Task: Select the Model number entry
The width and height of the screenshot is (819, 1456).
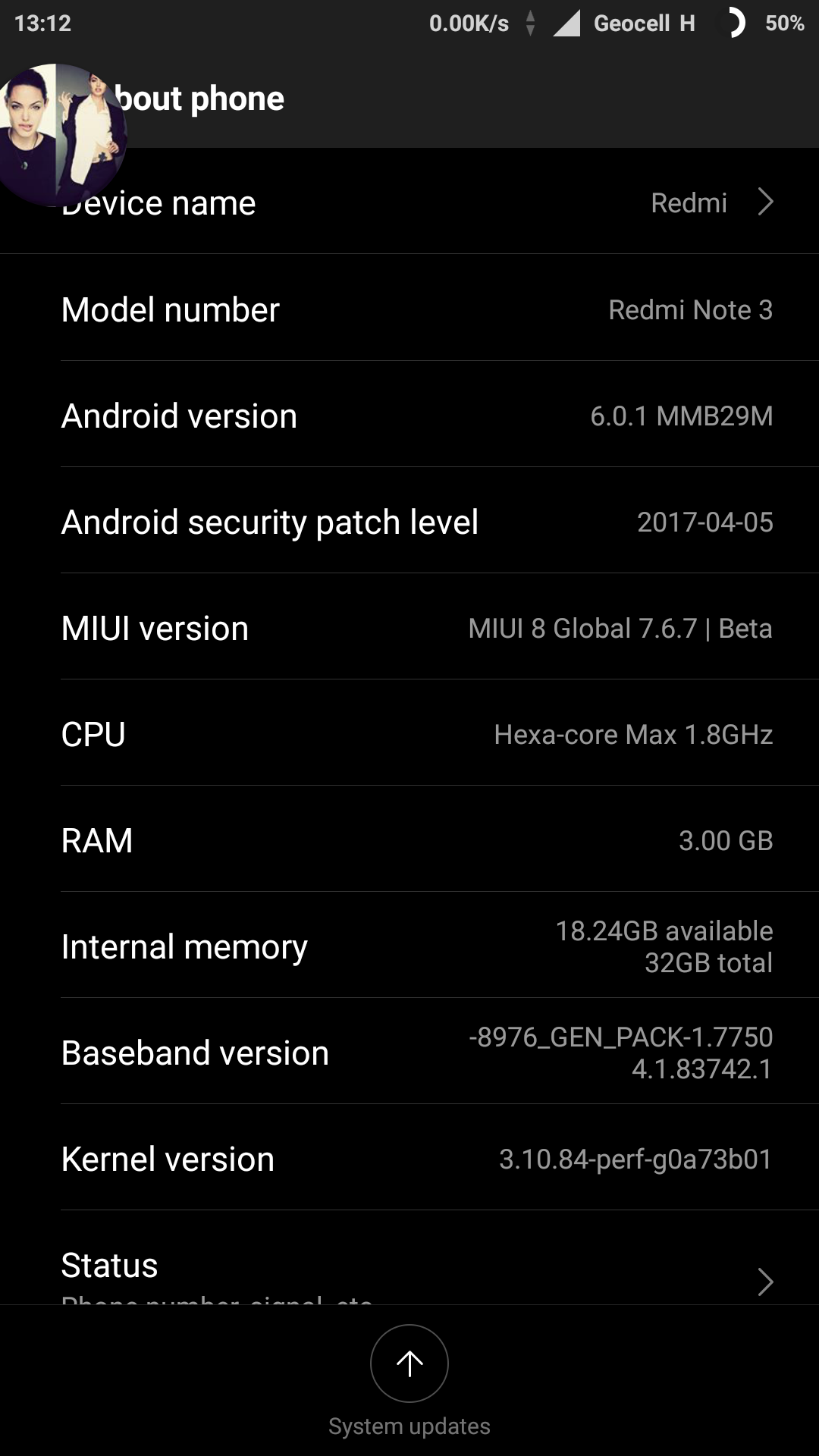Action: tap(409, 309)
